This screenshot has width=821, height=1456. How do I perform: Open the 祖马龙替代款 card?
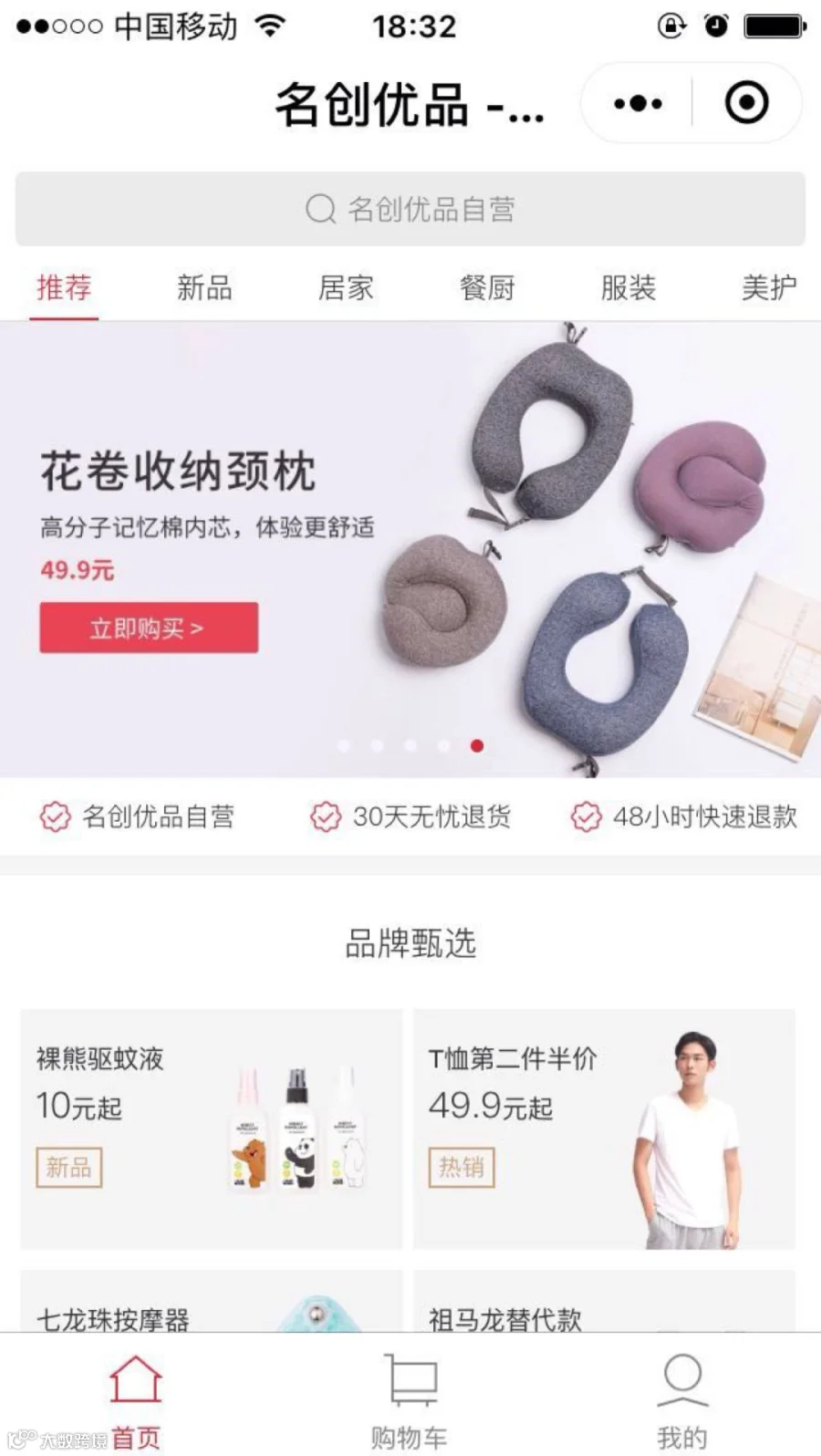pyautogui.click(x=604, y=1301)
